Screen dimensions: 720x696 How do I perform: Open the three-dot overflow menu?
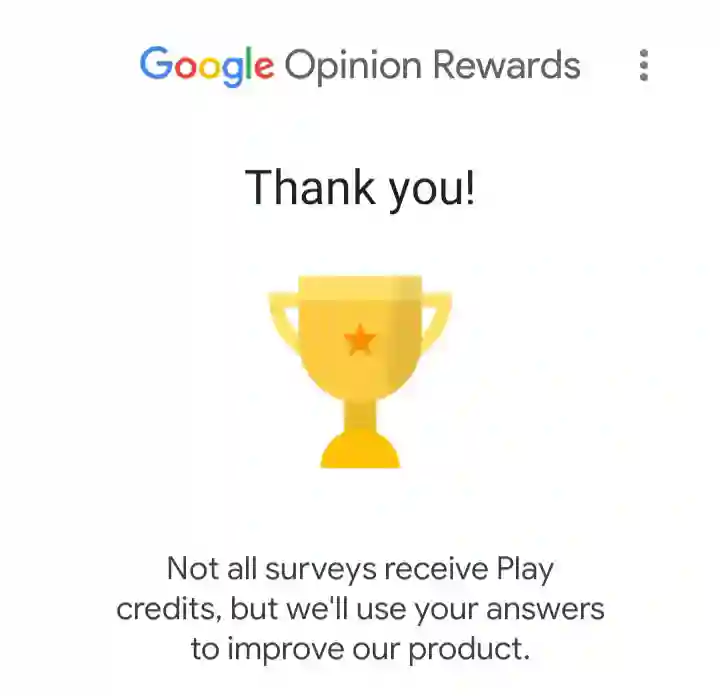coord(644,65)
